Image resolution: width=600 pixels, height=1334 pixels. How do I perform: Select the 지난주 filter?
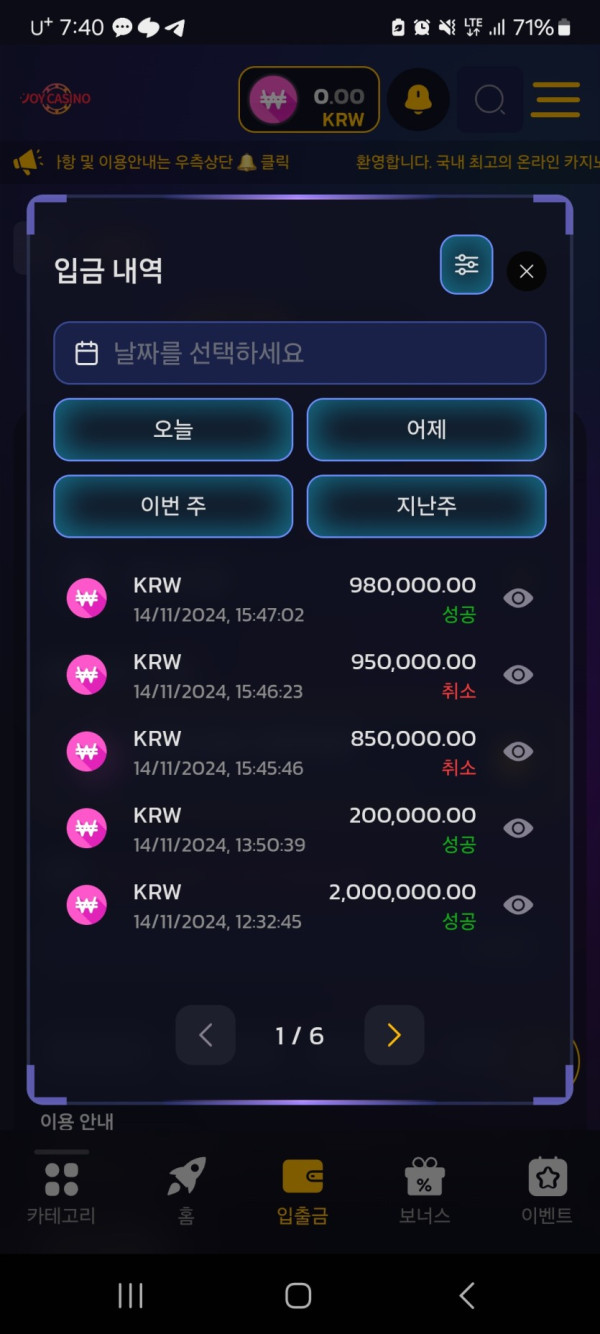[427, 506]
